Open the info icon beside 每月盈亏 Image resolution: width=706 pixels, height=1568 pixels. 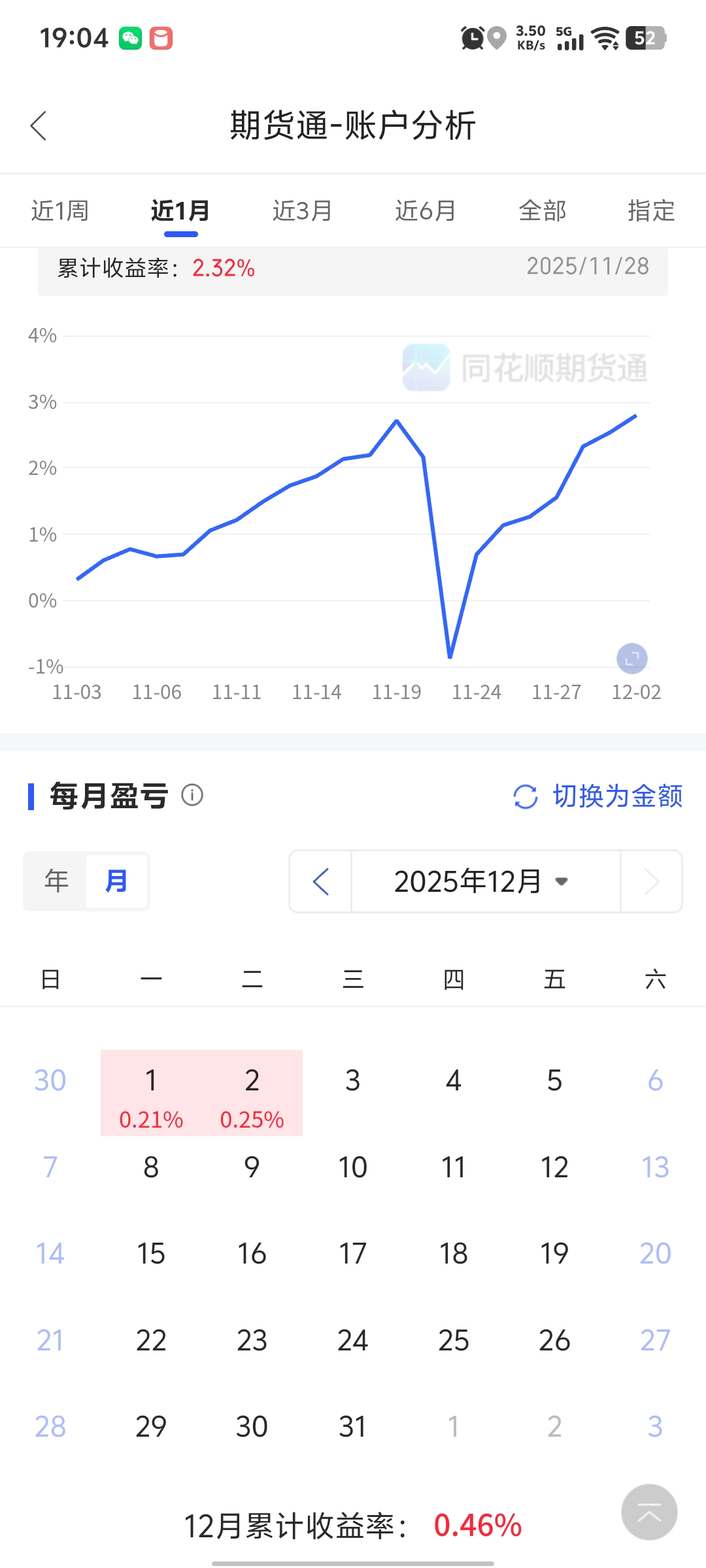192,795
